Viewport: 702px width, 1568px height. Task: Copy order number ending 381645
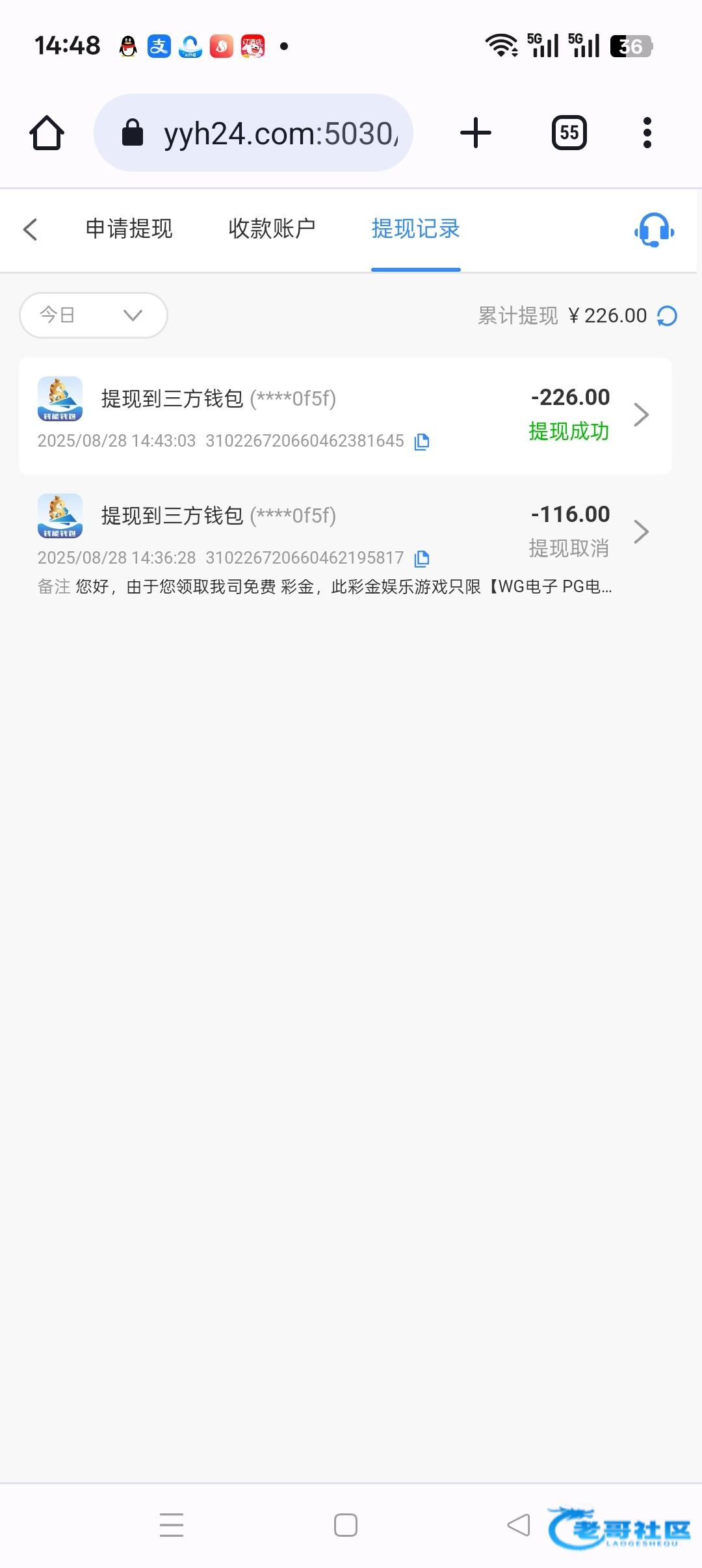(422, 441)
